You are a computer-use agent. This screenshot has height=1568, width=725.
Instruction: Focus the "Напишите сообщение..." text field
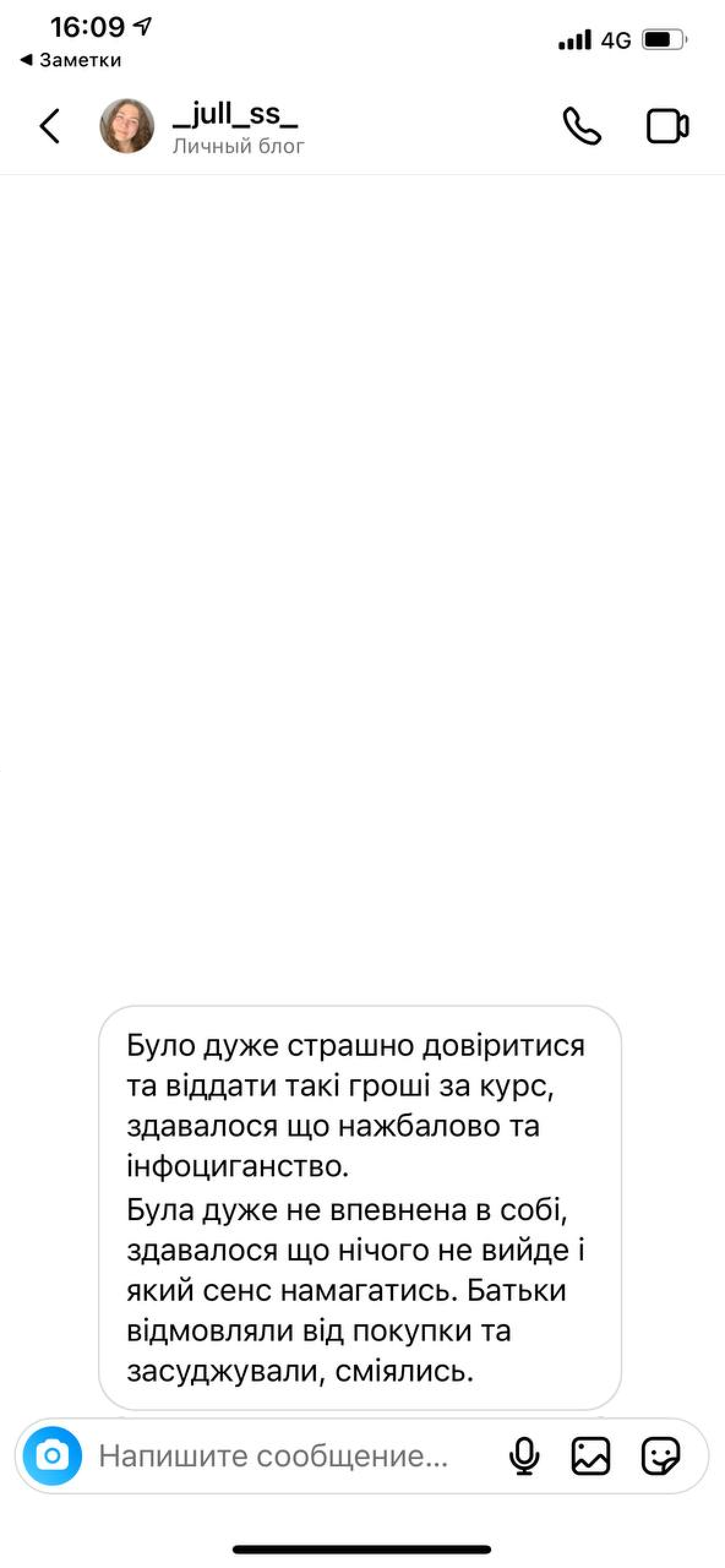(x=276, y=1457)
